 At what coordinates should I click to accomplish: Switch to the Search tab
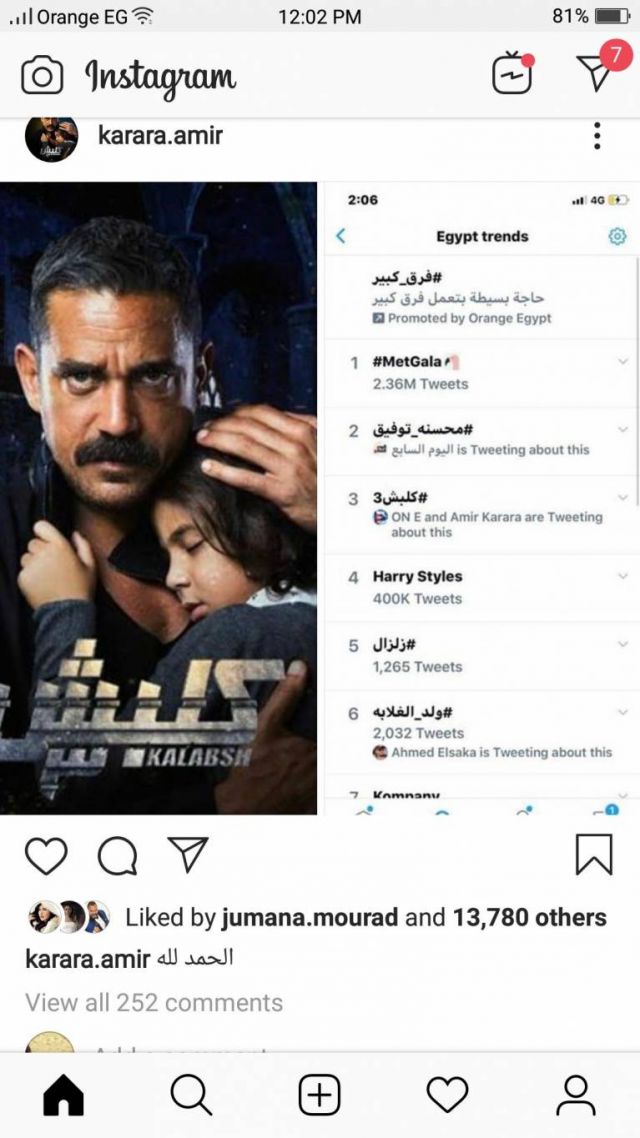tap(191, 1096)
